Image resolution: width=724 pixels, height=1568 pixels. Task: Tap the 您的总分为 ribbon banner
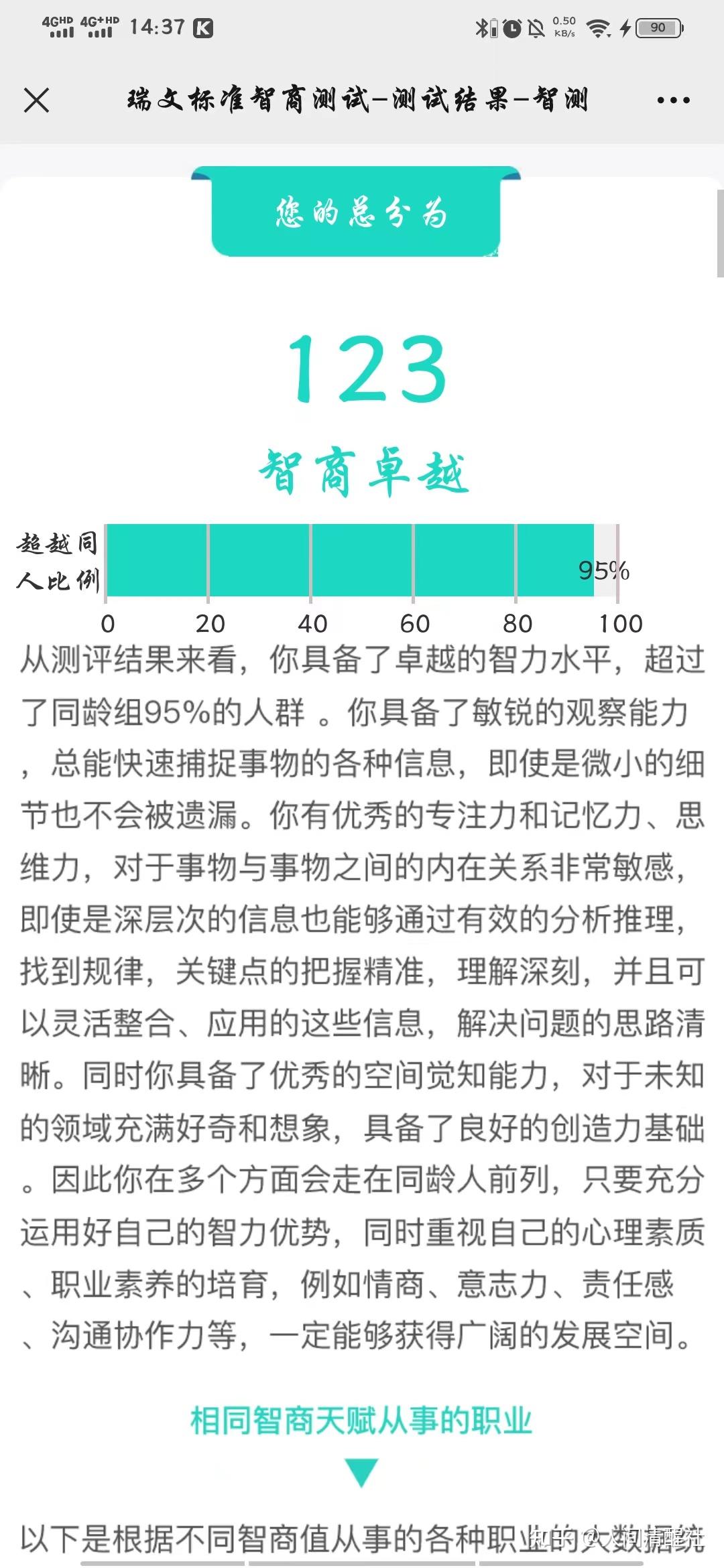(359, 214)
